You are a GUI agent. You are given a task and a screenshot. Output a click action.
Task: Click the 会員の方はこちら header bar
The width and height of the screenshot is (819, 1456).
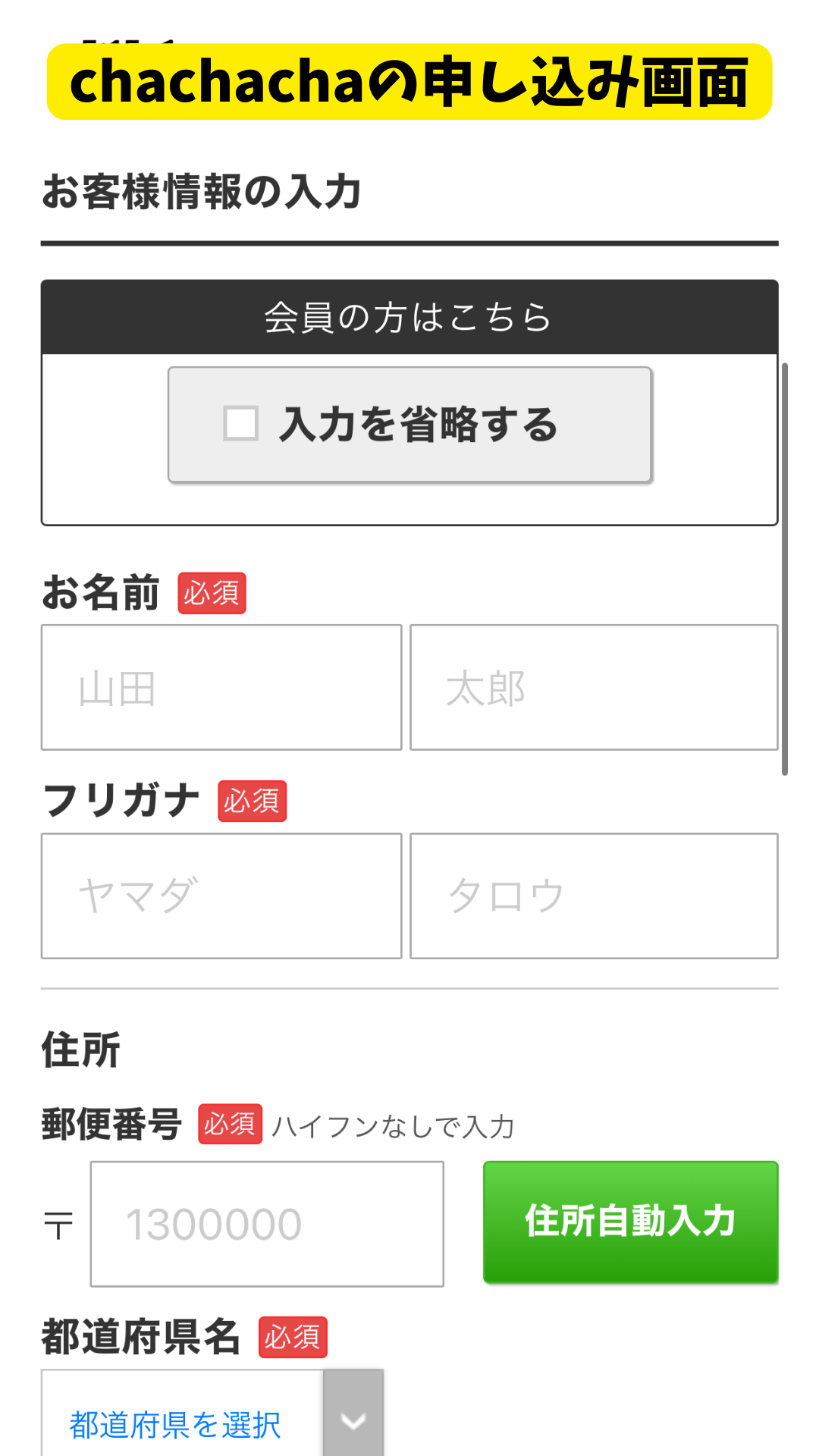tap(409, 315)
